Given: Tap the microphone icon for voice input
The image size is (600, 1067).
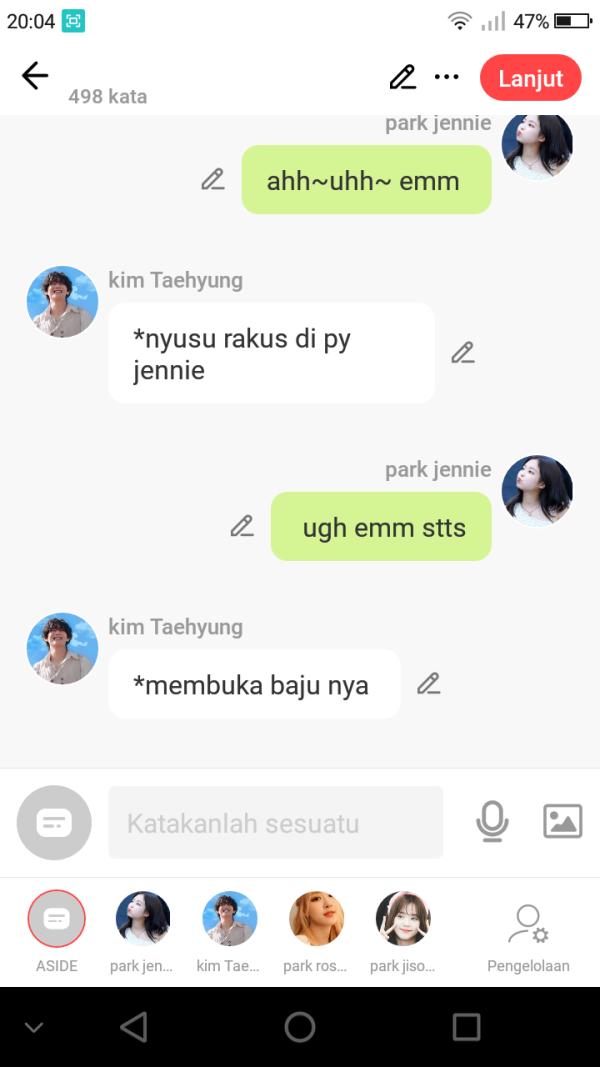Looking at the screenshot, I should pos(491,822).
